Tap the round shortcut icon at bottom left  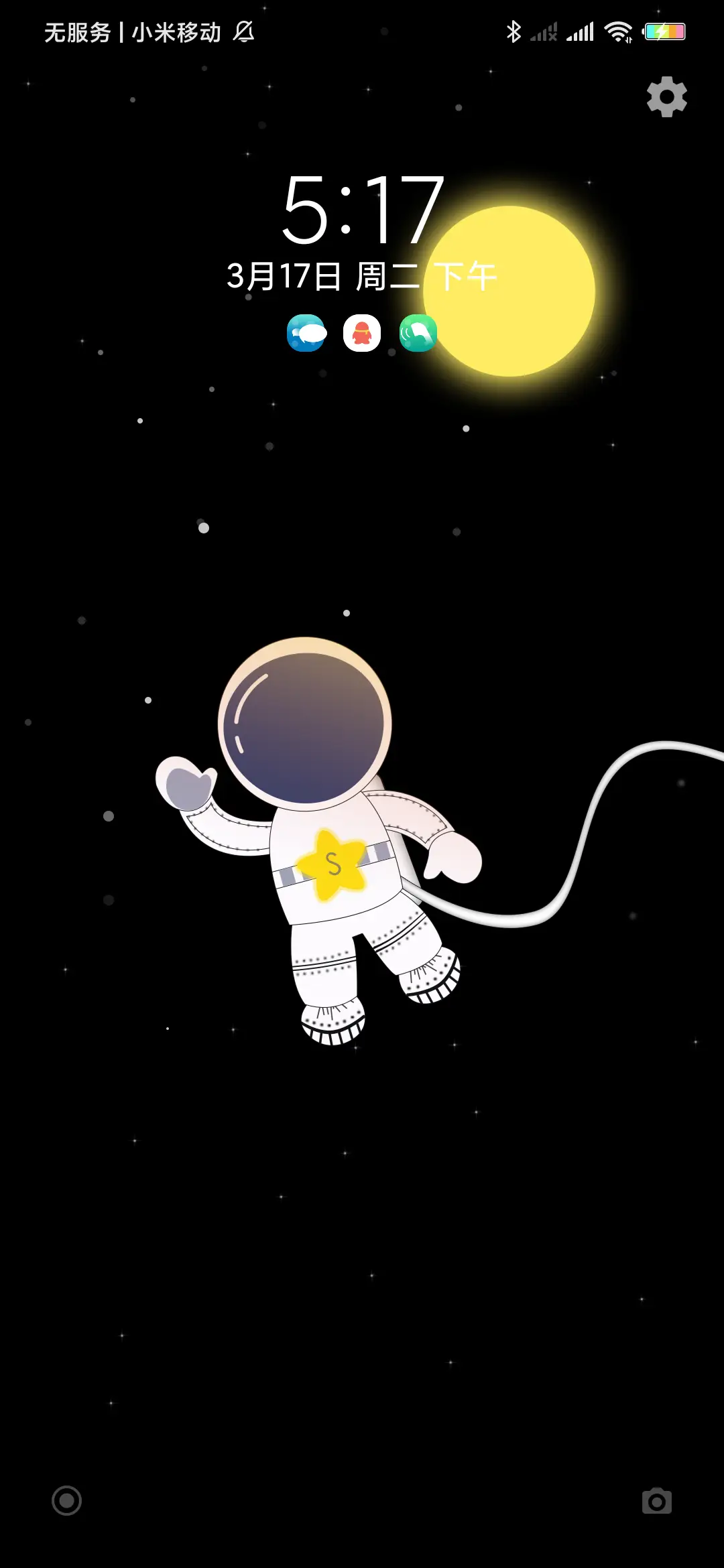pyautogui.click(x=67, y=1500)
